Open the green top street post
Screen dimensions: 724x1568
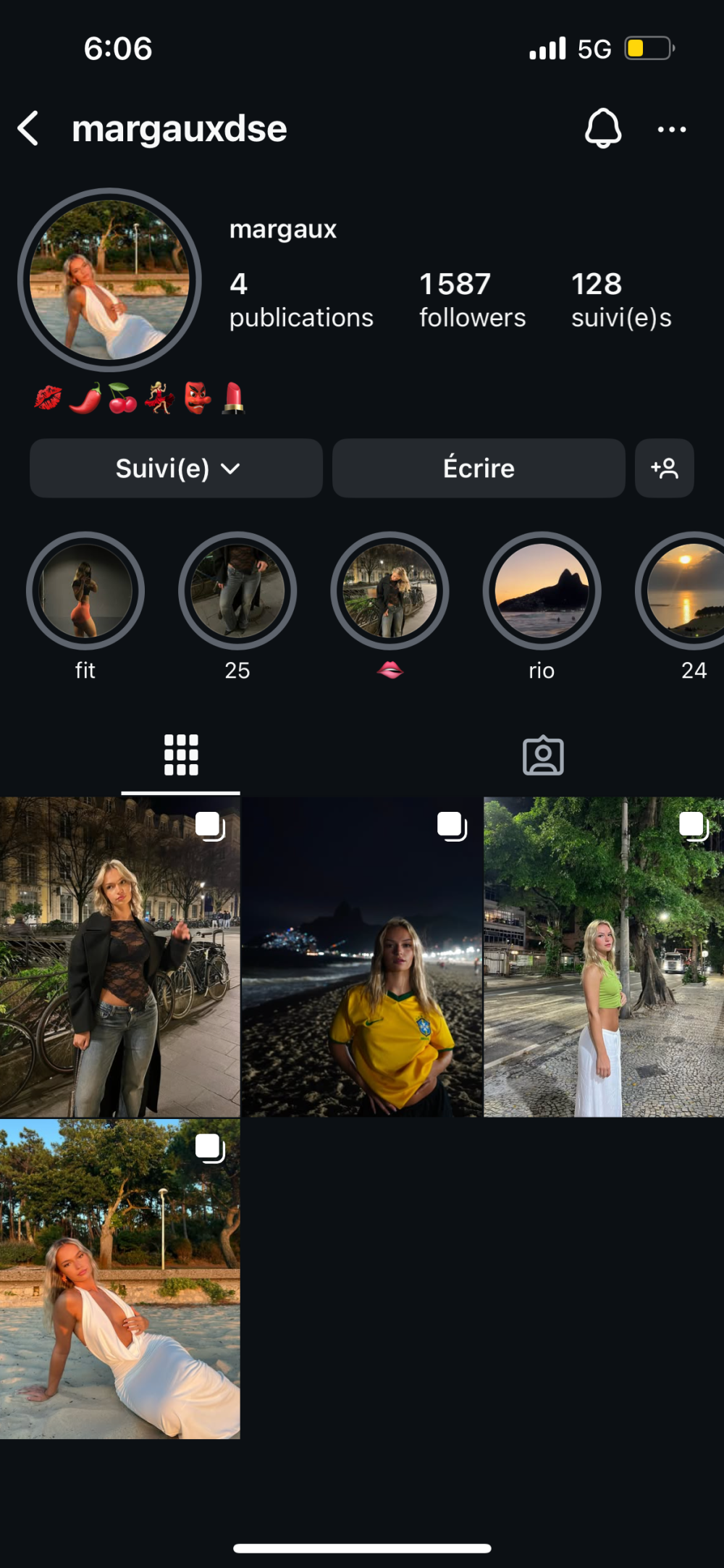[x=603, y=957]
